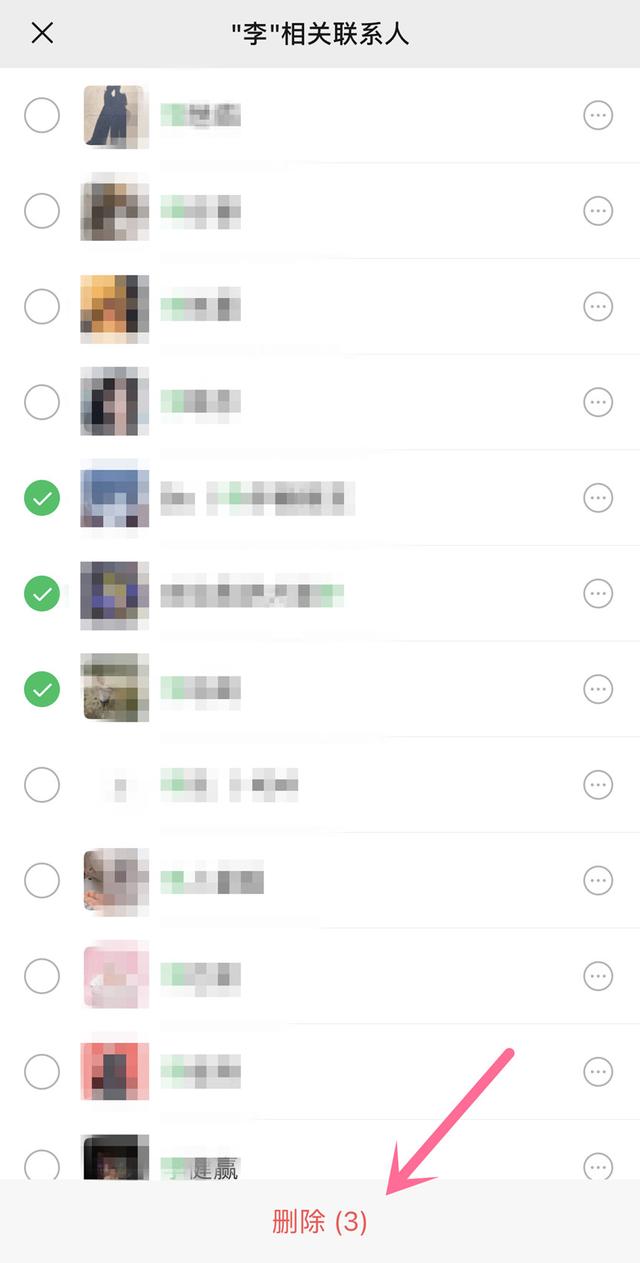Select the contact with the jeans-legs avatar

pos(42,115)
